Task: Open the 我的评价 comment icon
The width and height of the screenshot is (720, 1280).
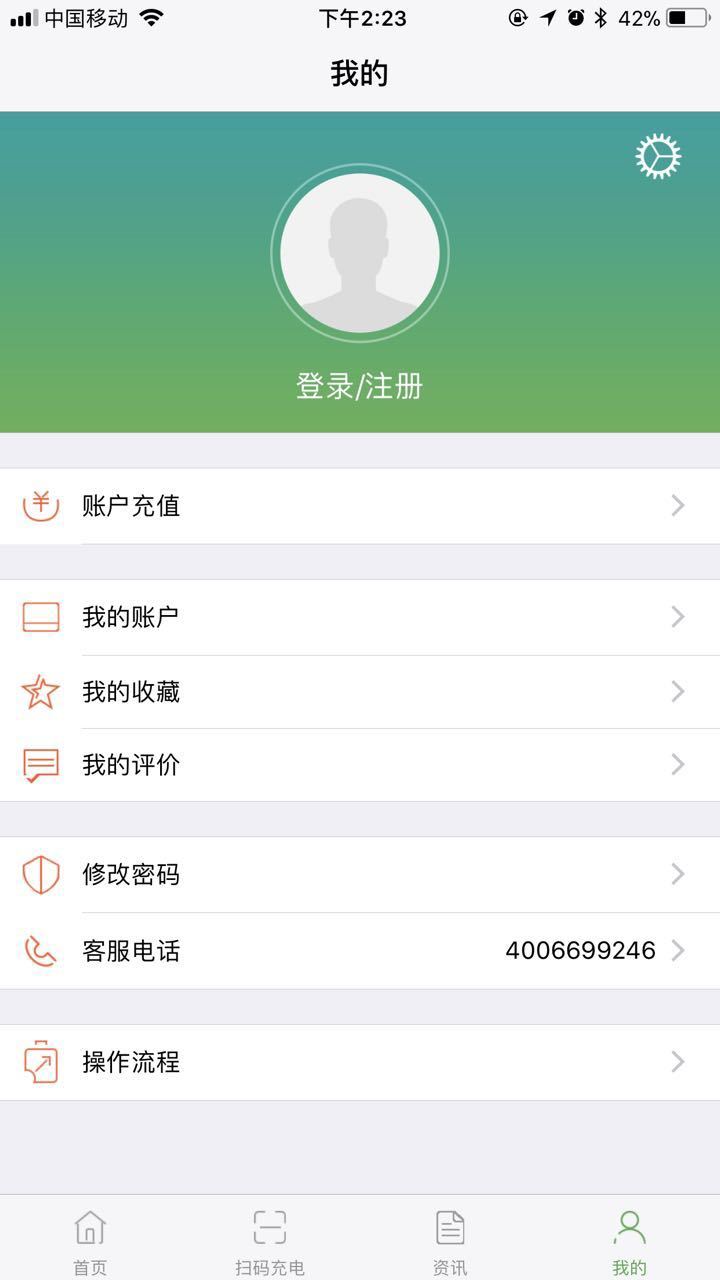Action: (40, 765)
